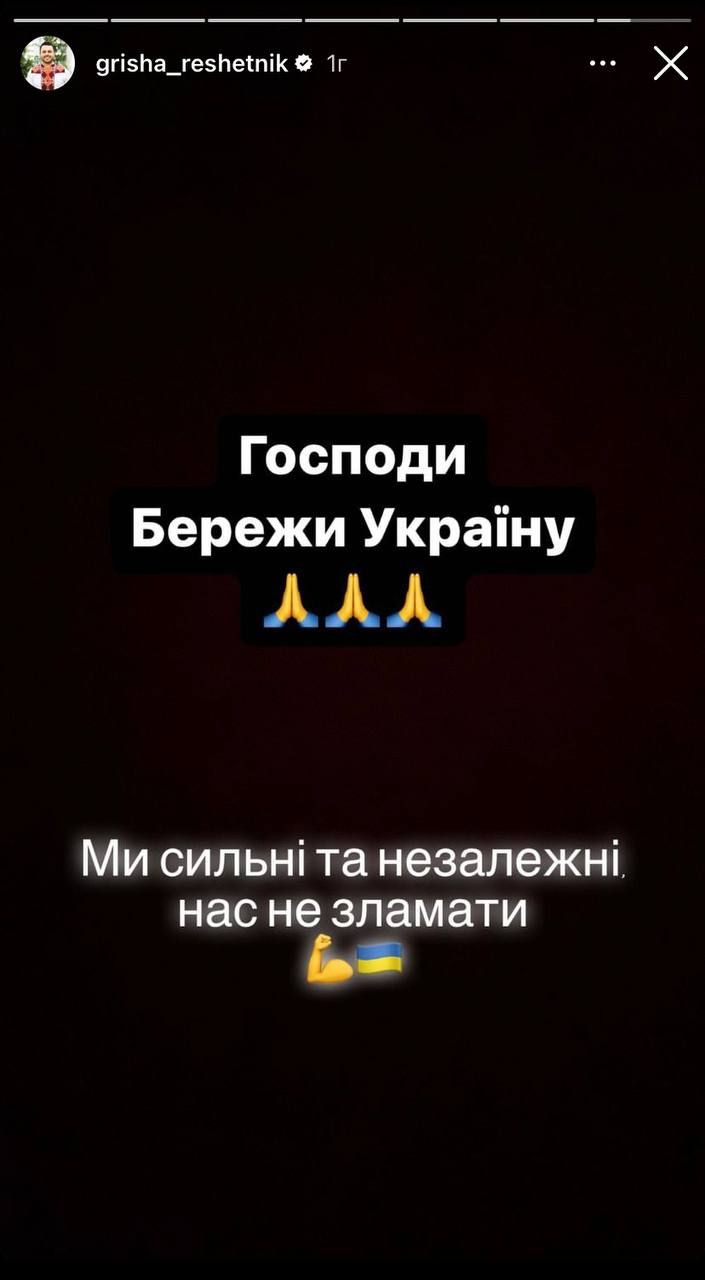Viewport: 705px width, 1280px height.
Task: Tap the grisha_reshetnik username
Action: 191,64
